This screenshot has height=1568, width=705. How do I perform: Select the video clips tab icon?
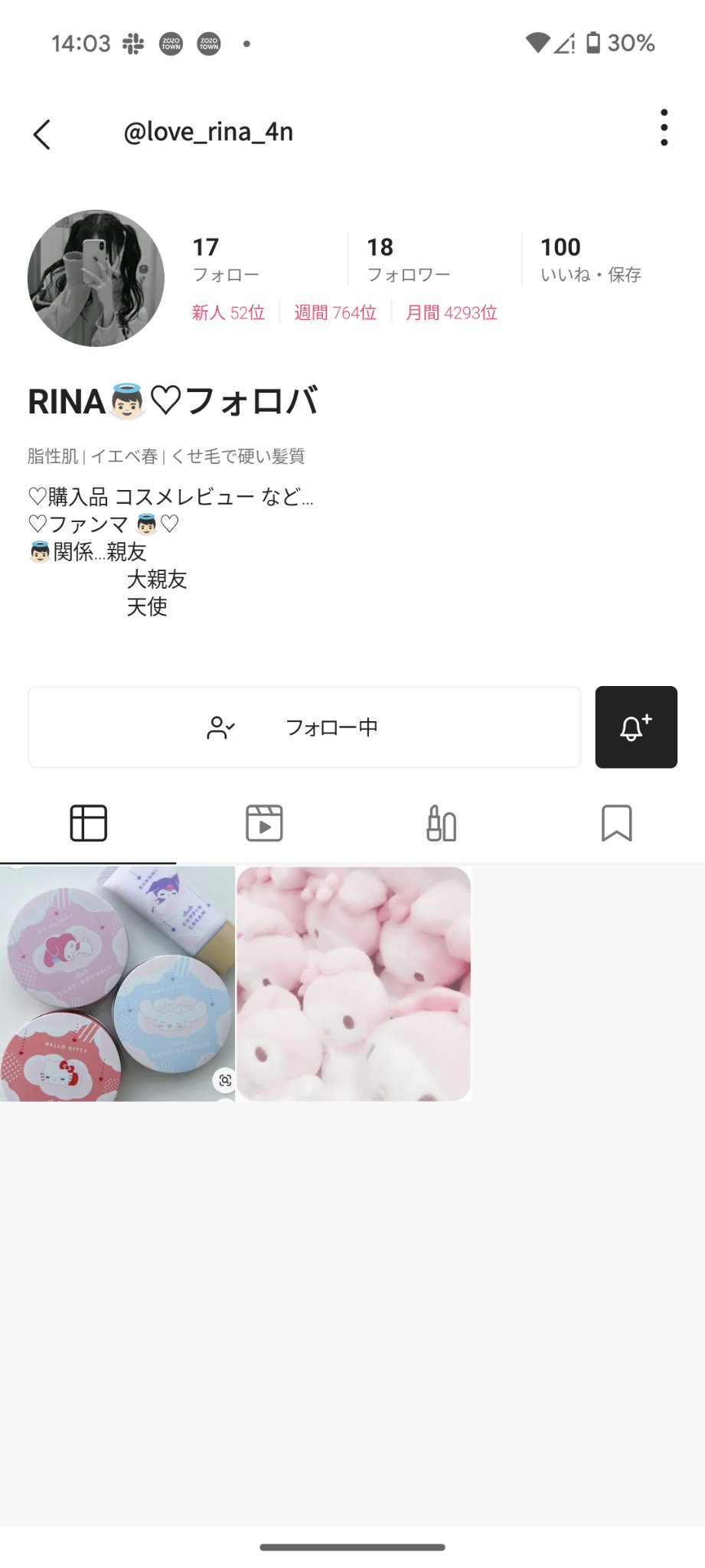click(264, 822)
